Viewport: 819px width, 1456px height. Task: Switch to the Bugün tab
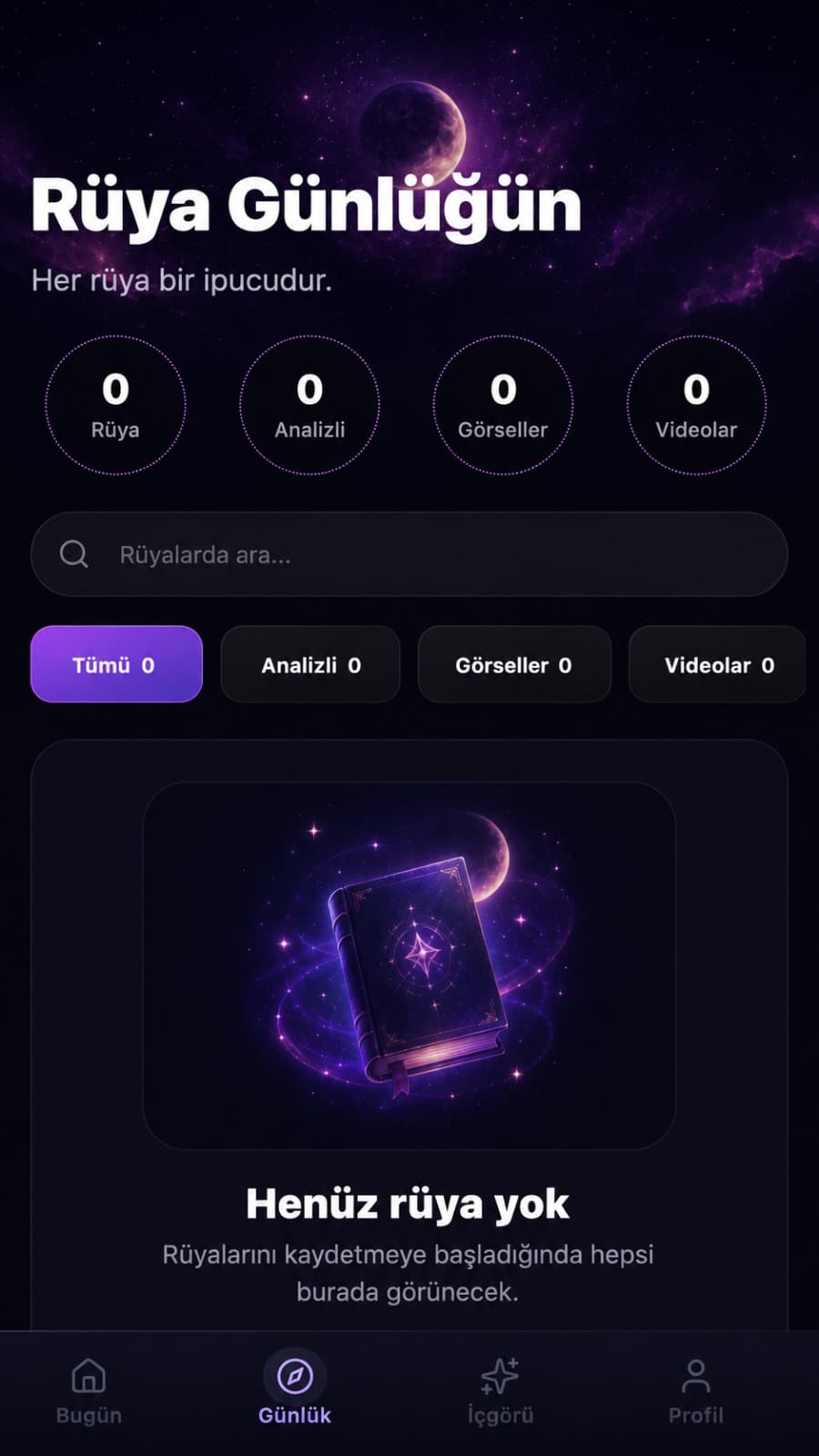coord(89,1390)
